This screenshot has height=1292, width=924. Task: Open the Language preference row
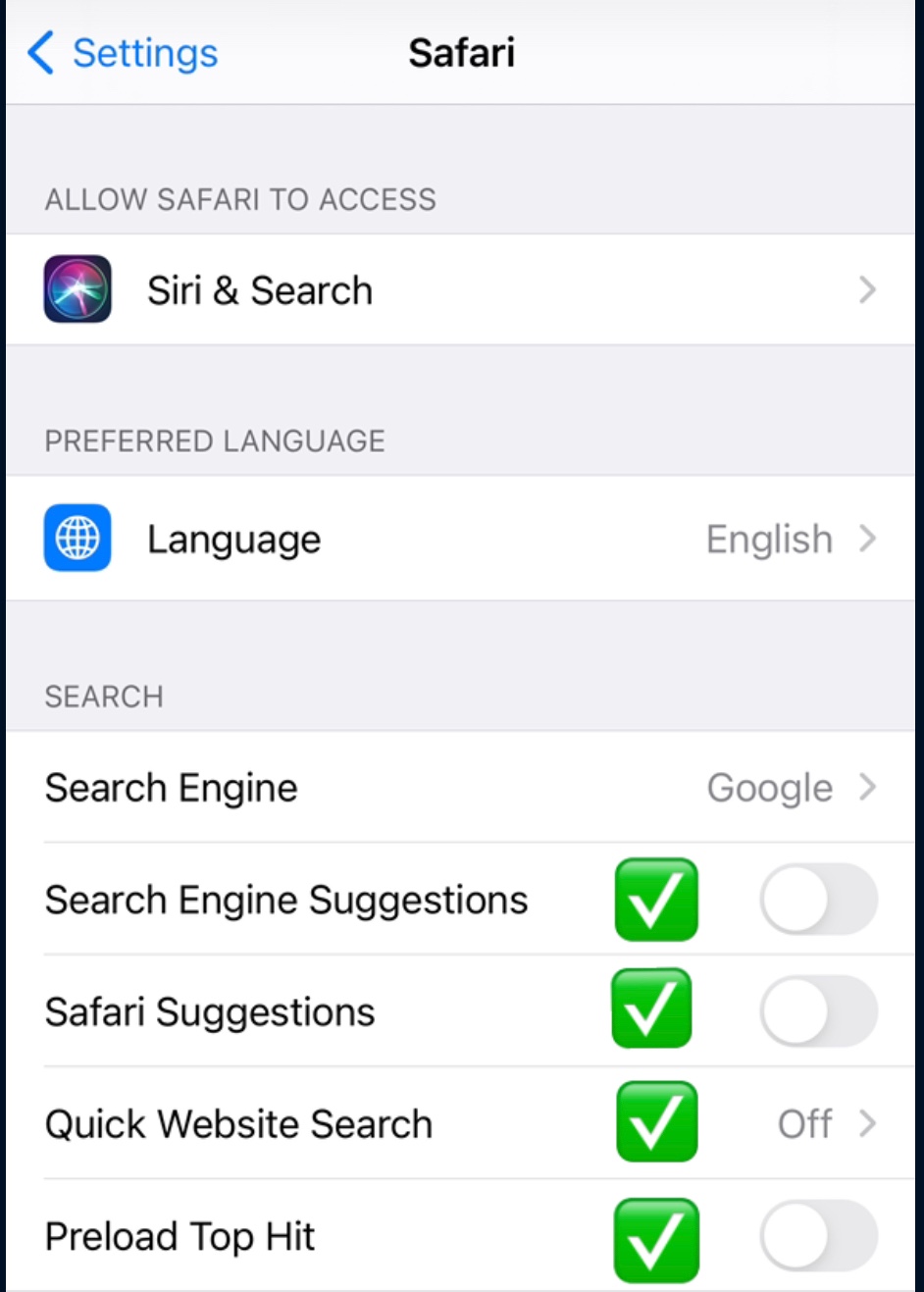[x=459, y=539]
